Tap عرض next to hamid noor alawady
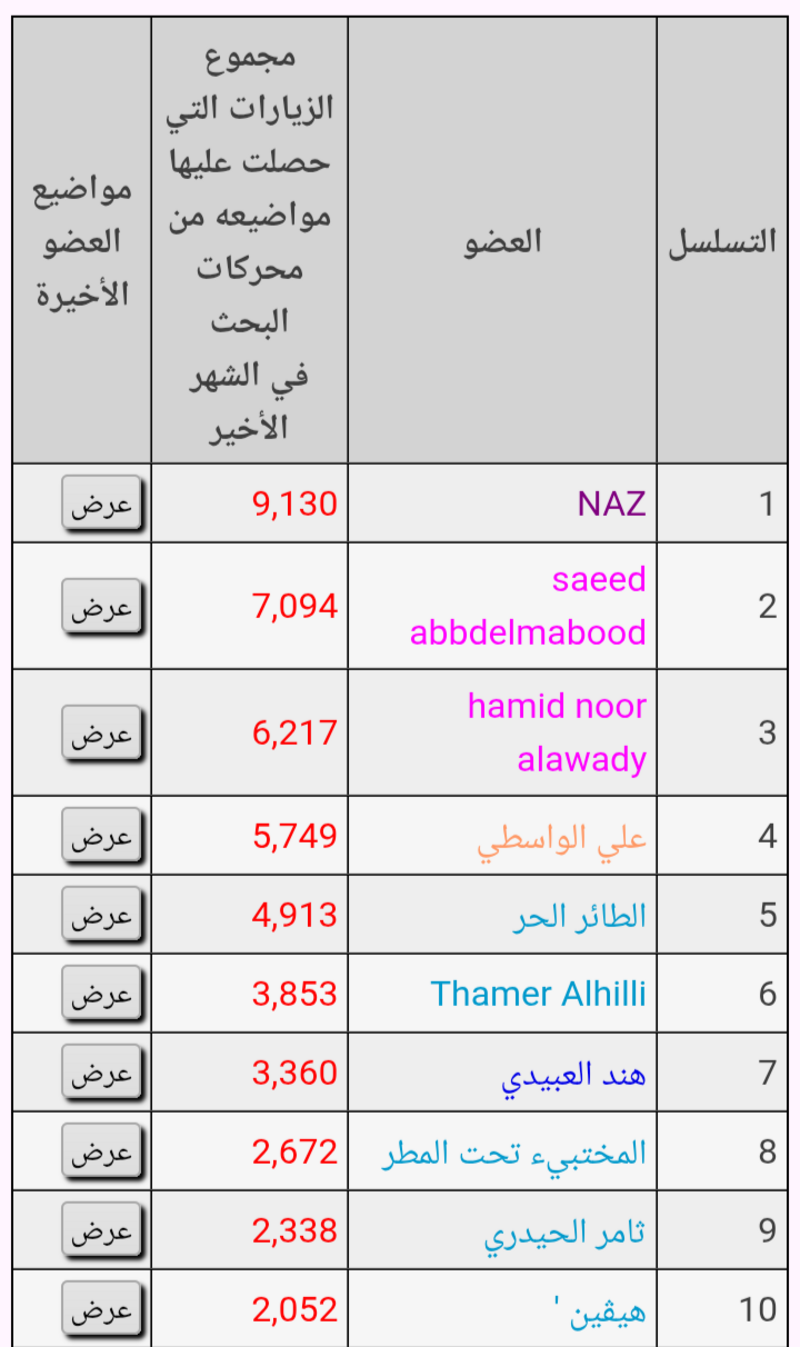 tap(101, 733)
